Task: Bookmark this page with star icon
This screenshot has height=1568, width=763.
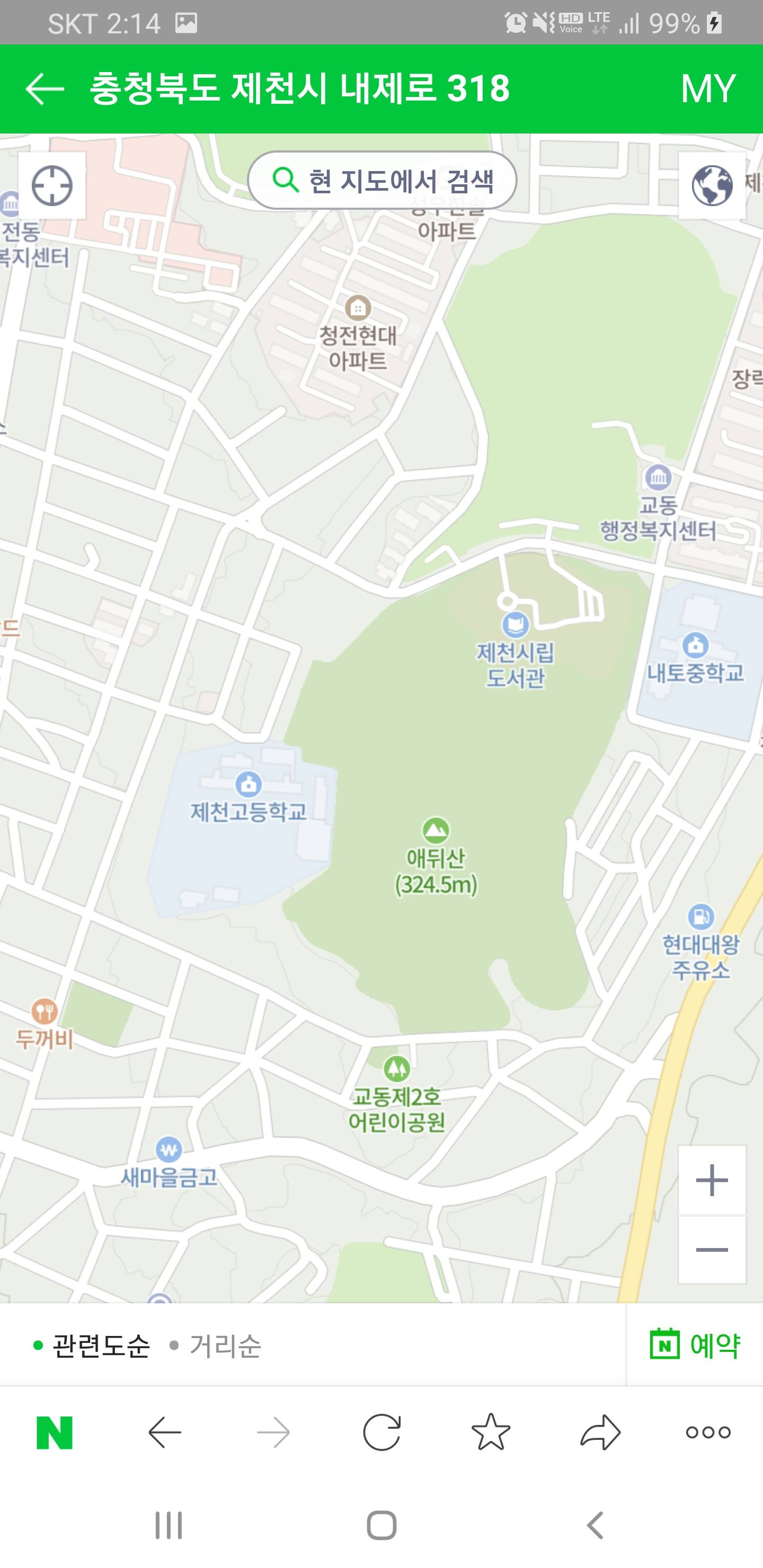Action: pos(491,1432)
